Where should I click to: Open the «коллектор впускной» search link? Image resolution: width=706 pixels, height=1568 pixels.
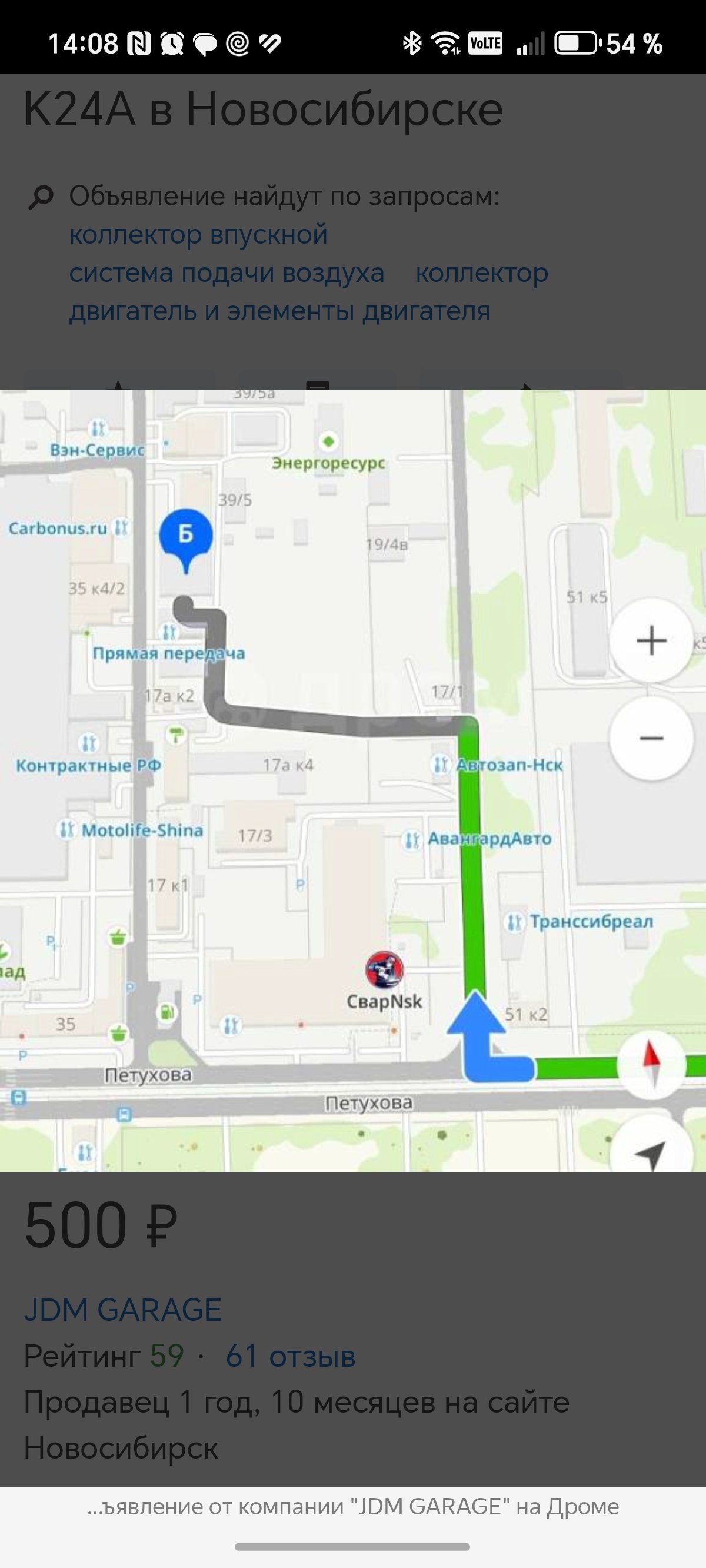[198, 234]
